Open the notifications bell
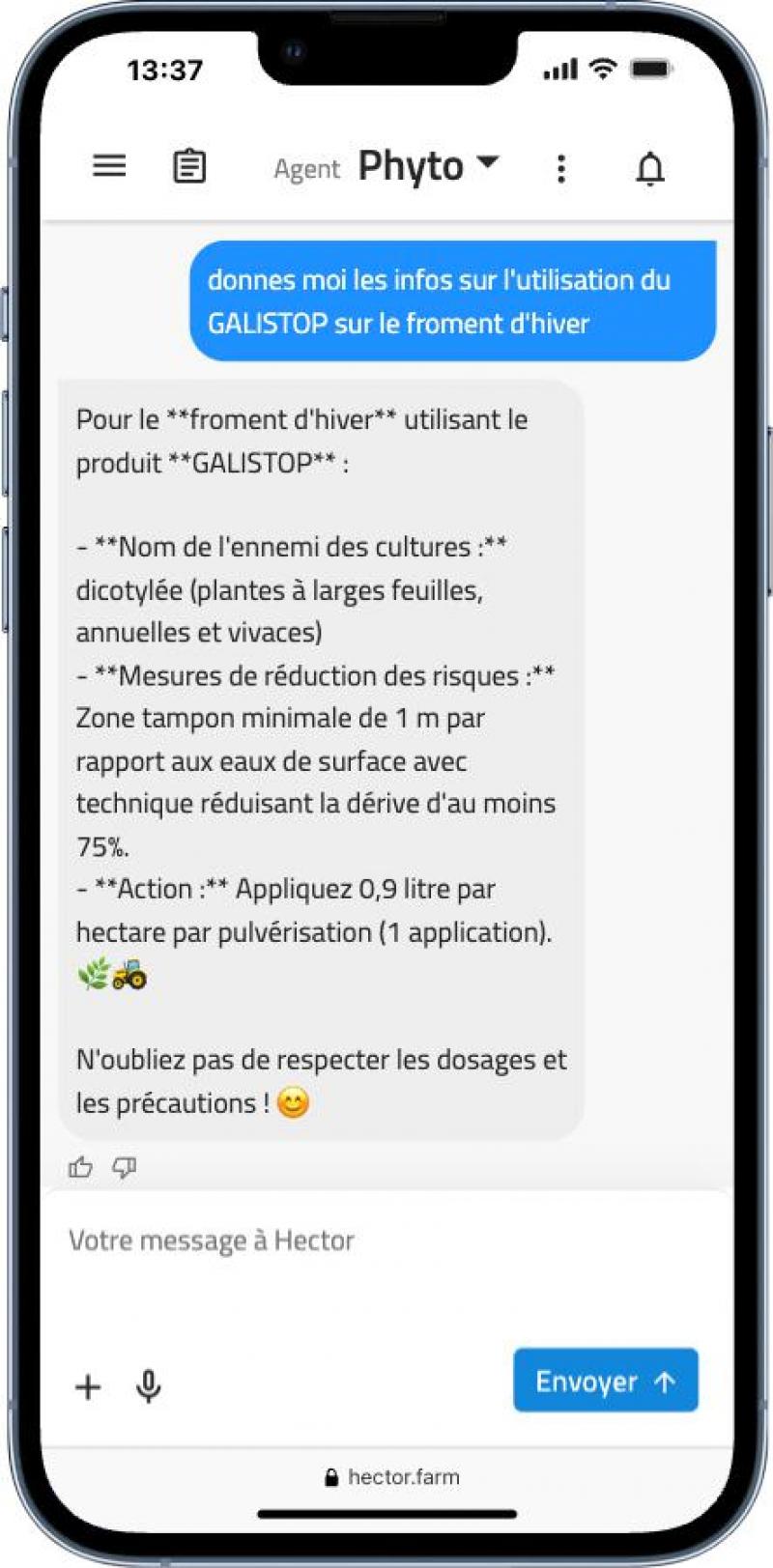 coord(650,168)
